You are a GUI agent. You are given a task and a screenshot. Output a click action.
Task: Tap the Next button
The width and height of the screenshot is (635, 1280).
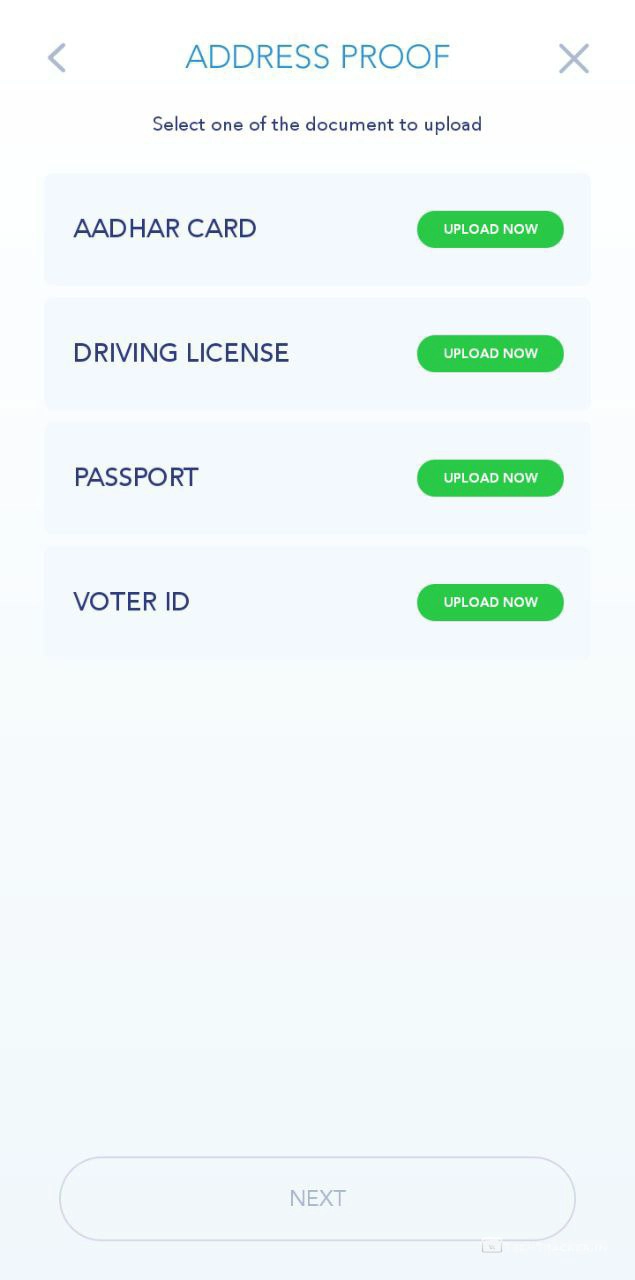coord(317,1198)
